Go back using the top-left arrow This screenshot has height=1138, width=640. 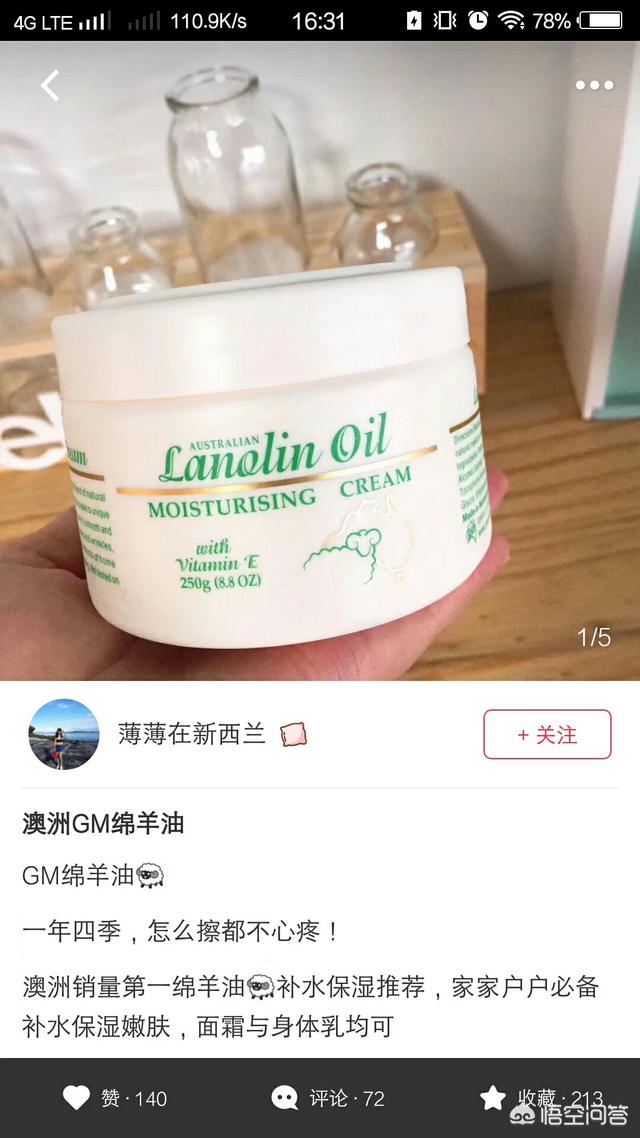pos(50,86)
